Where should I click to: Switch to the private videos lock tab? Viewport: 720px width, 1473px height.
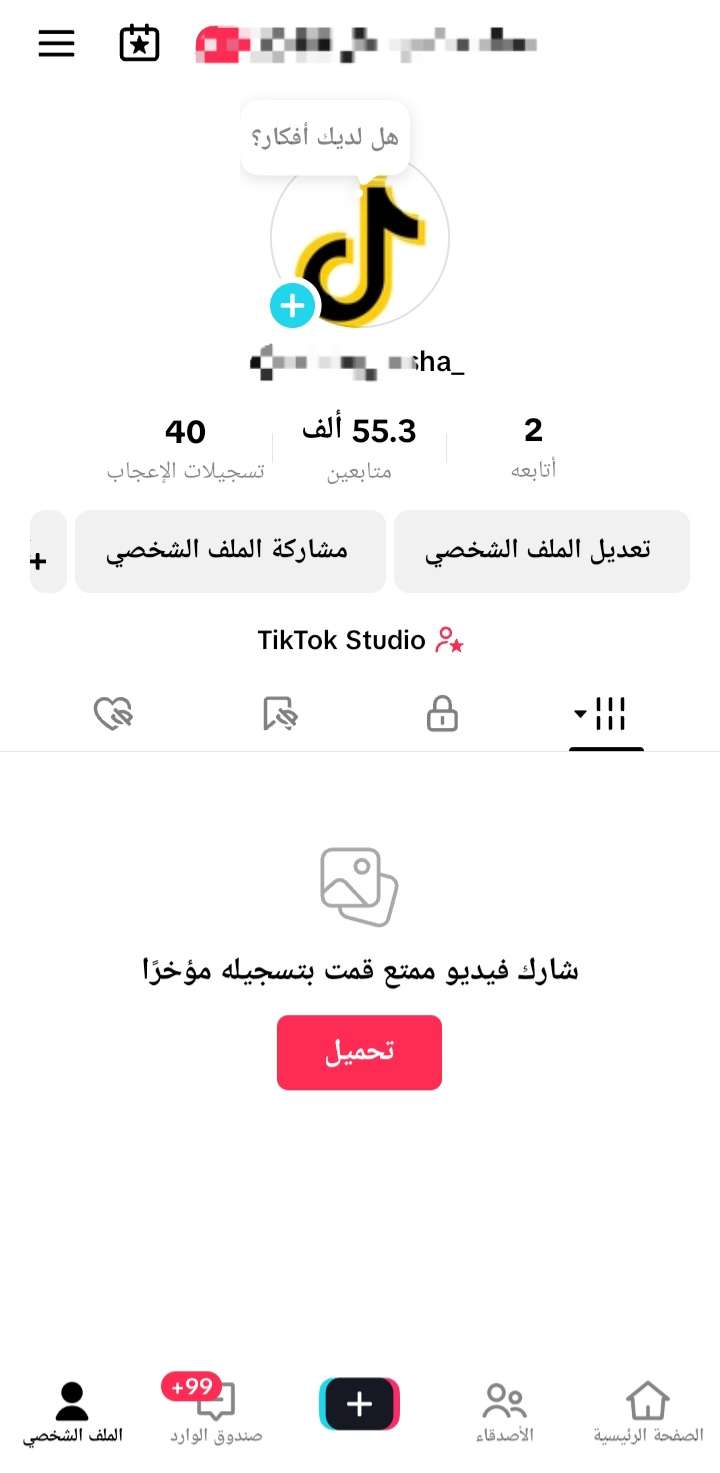[442, 714]
